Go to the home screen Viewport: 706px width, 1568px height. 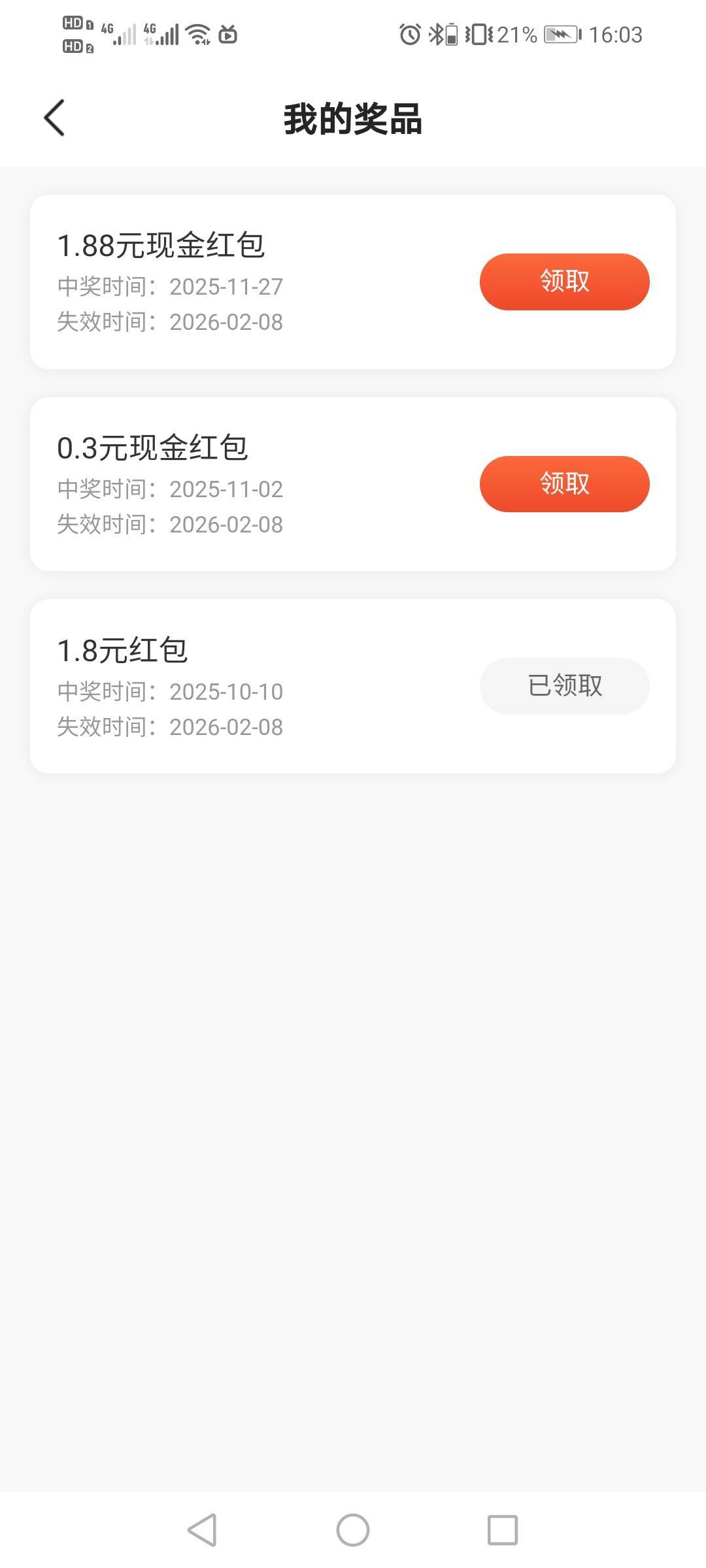(353, 1530)
